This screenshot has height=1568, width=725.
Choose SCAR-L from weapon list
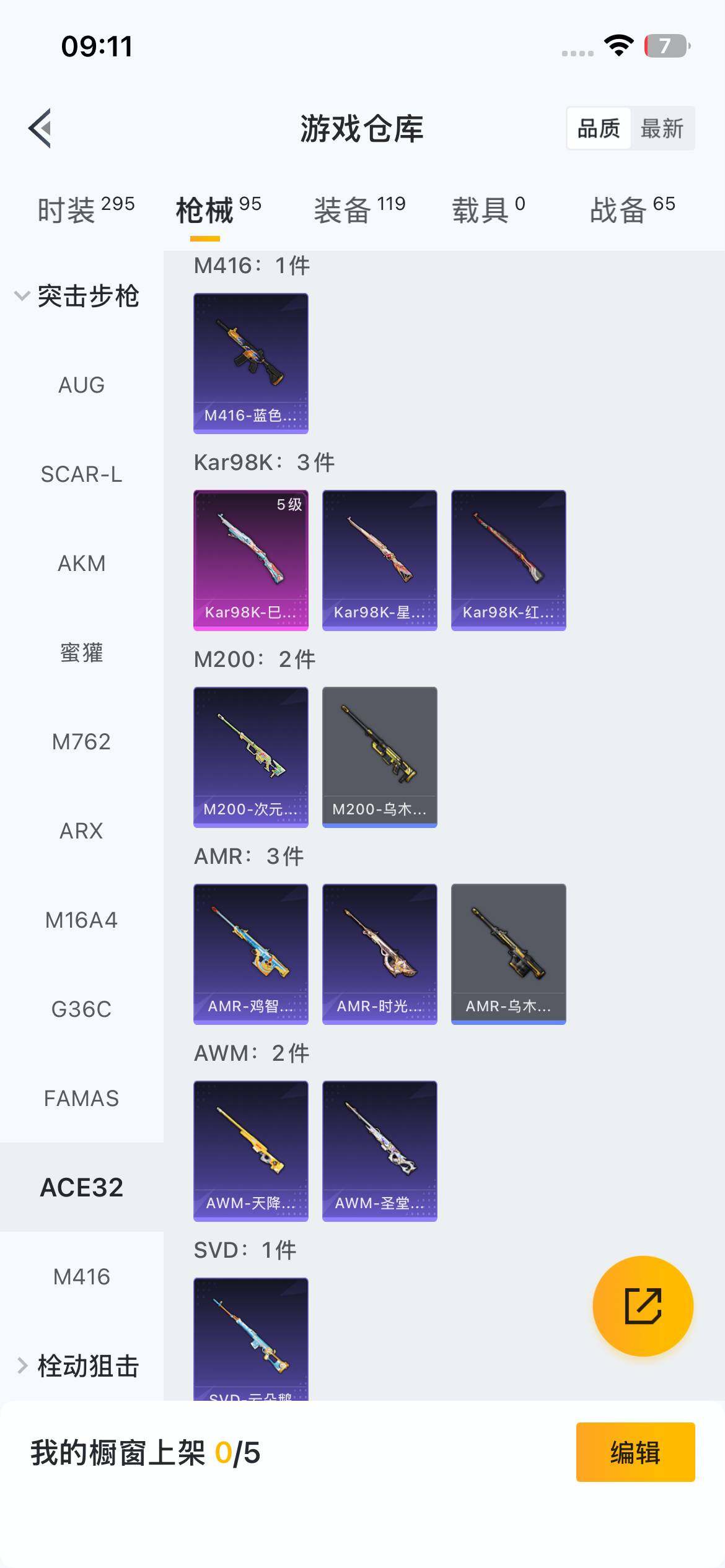81,474
